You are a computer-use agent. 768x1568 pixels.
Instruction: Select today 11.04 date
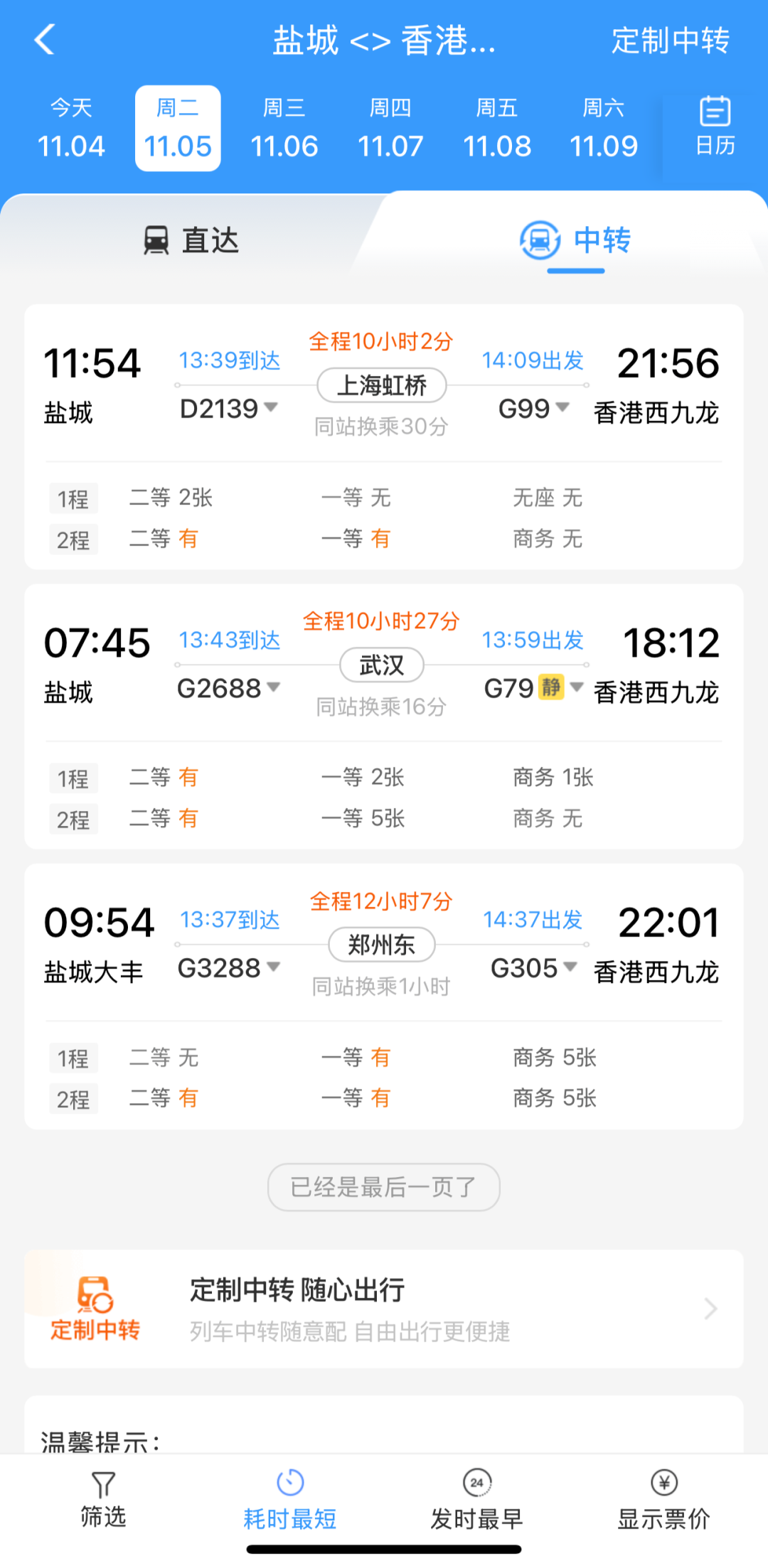(x=71, y=129)
